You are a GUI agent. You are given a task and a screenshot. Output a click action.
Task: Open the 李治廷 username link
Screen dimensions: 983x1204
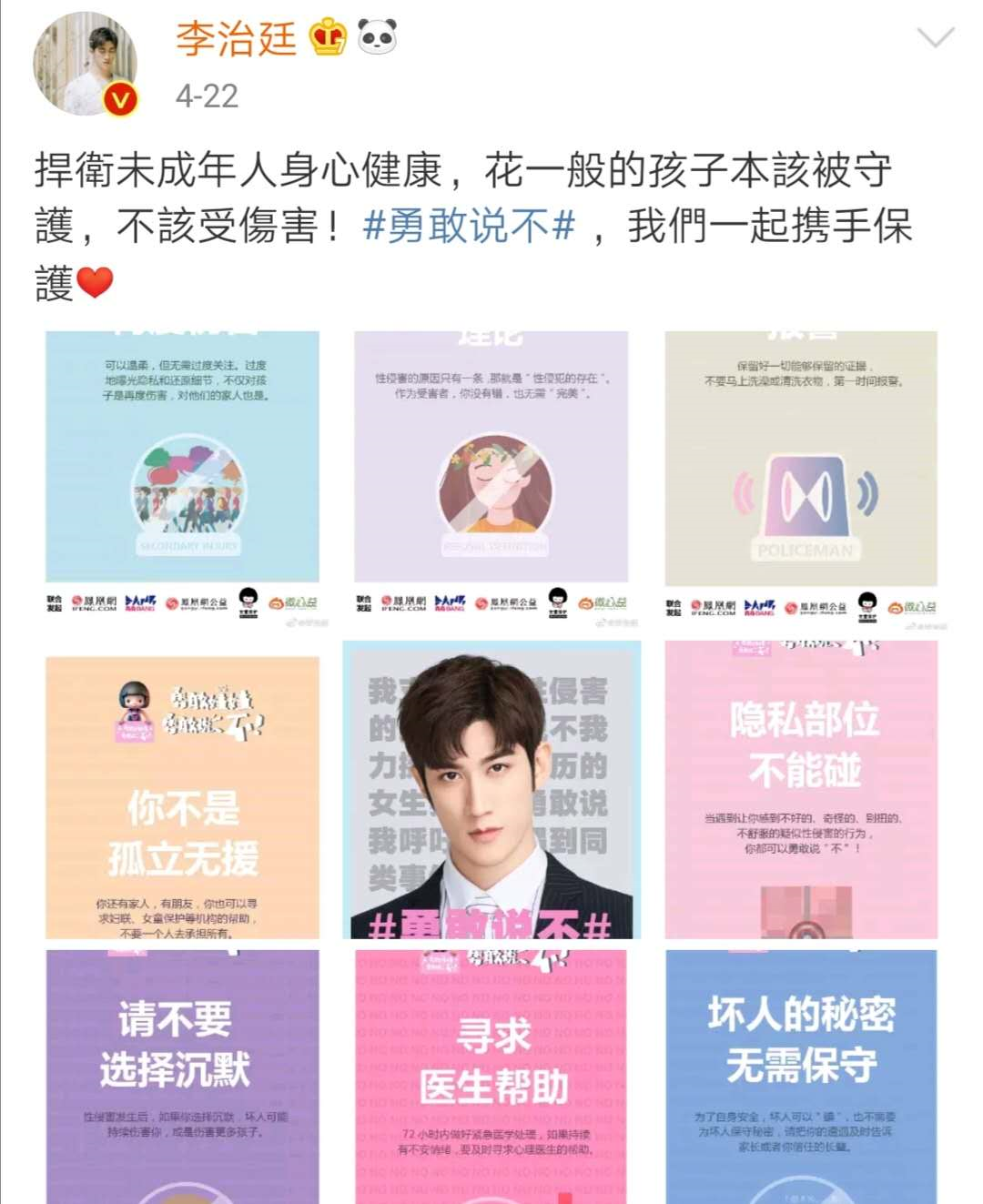pos(236,39)
